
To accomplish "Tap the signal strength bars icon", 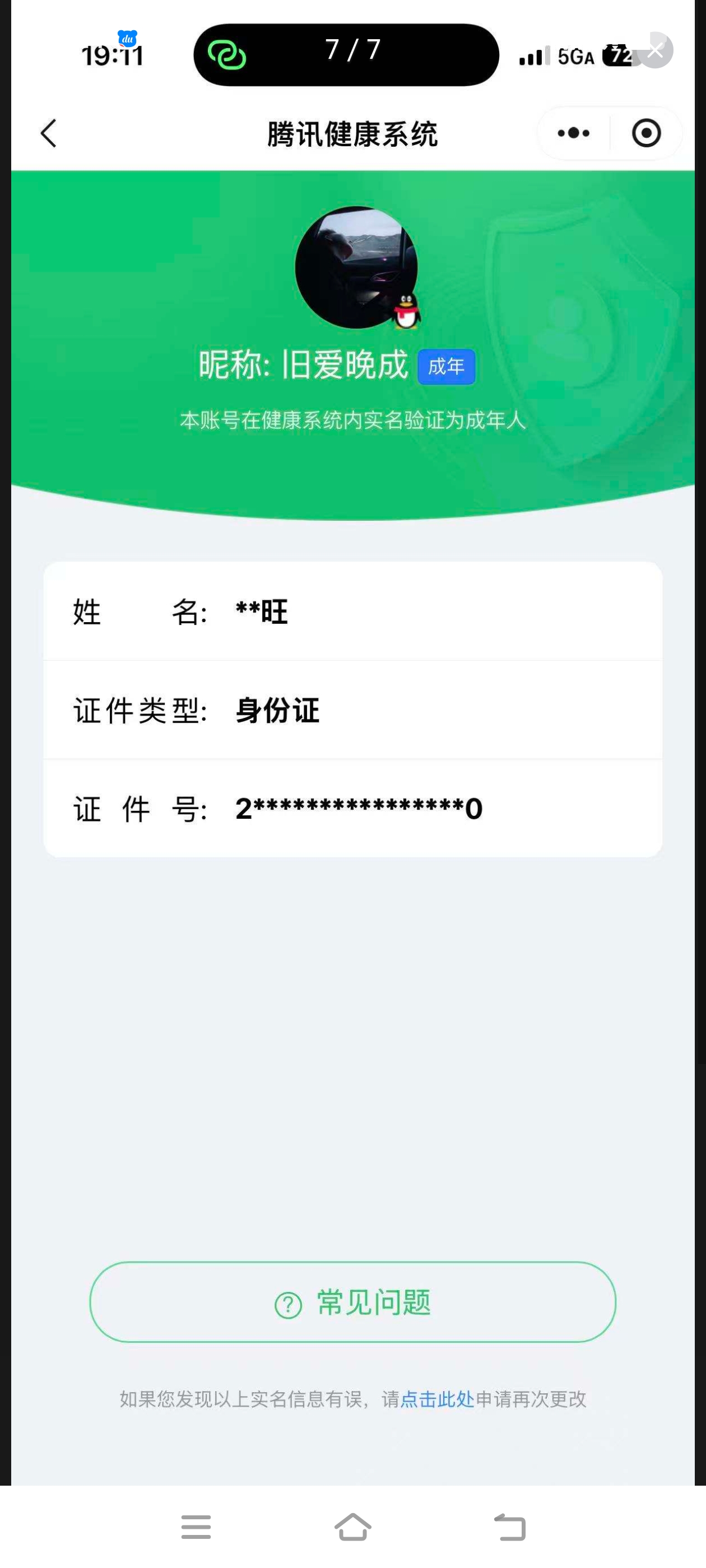I will (x=532, y=56).
